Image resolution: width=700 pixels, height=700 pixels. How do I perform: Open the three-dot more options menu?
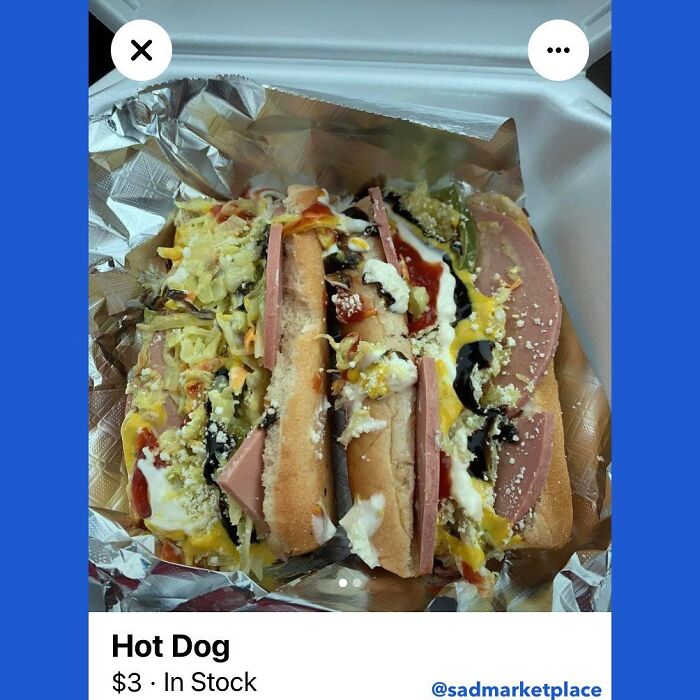(x=558, y=50)
